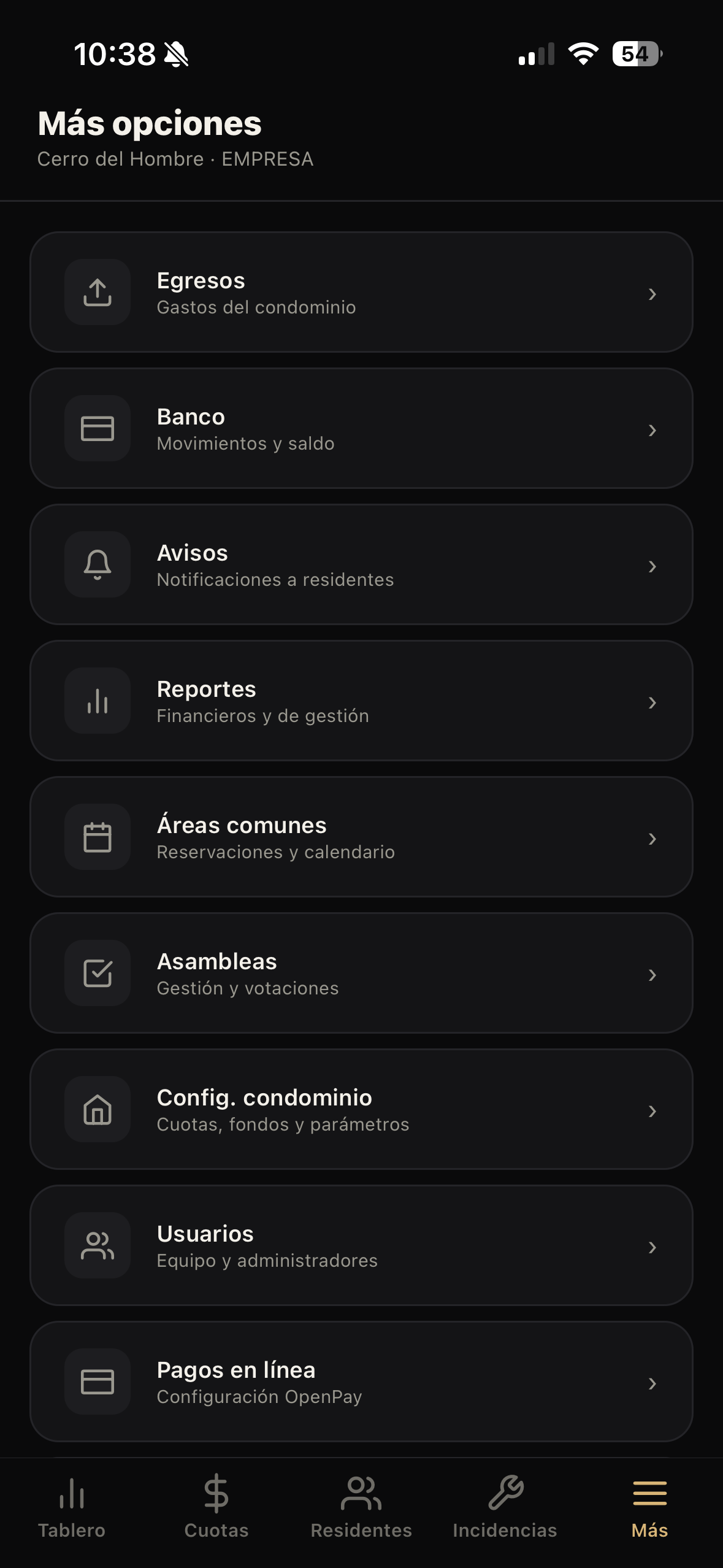This screenshot has width=723, height=1568.
Task: Open Áreas comunes reservations calendar
Action: point(361,837)
